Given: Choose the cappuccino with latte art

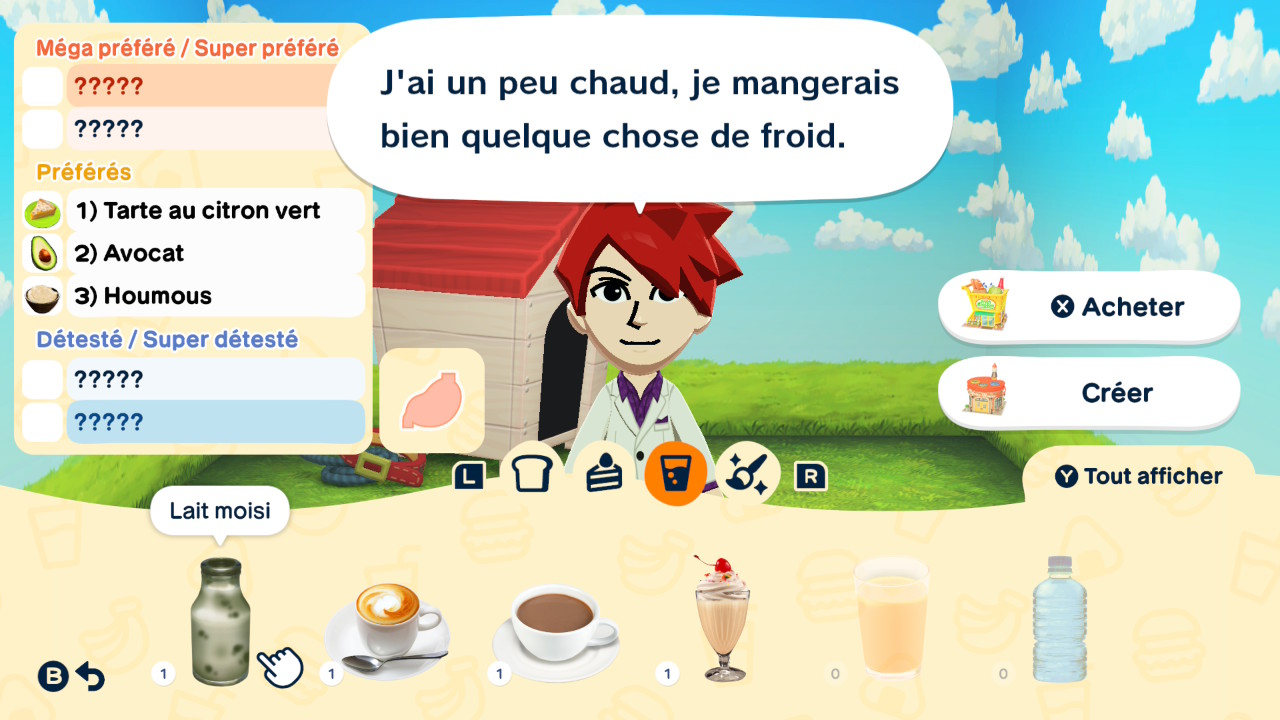Looking at the screenshot, I should (386, 629).
